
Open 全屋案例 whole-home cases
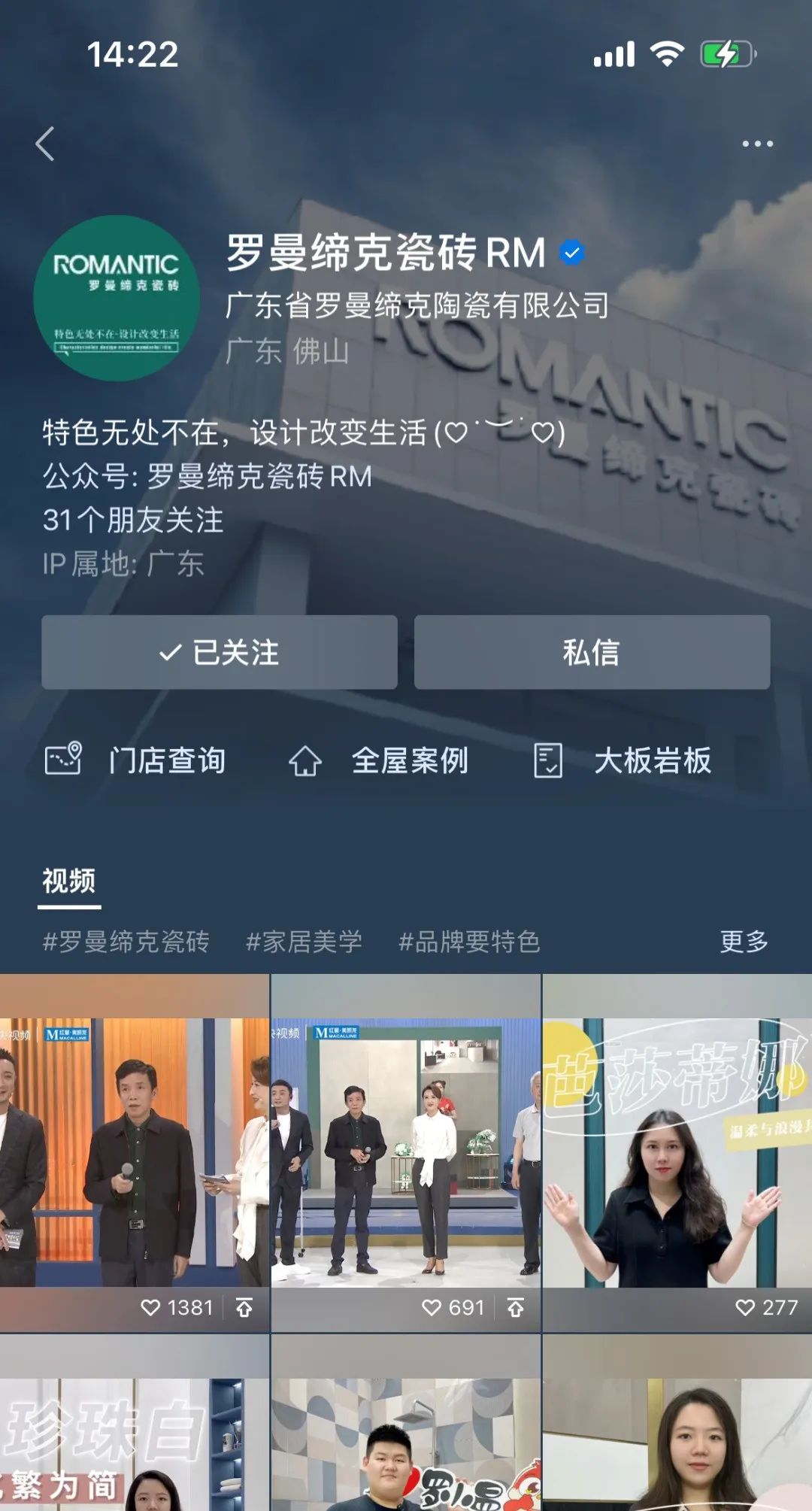[x=379, y=760]
